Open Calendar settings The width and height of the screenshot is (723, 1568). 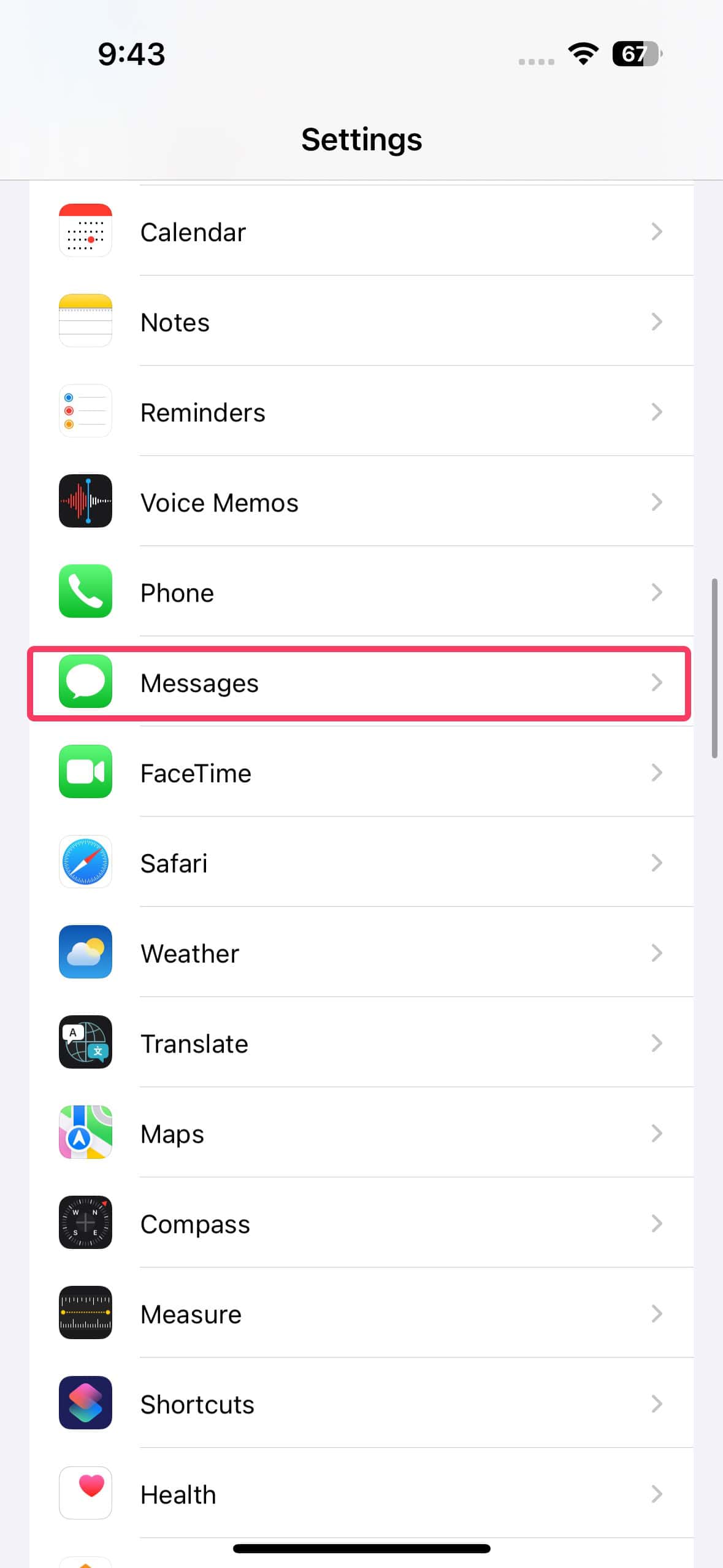tap(361, 232)
